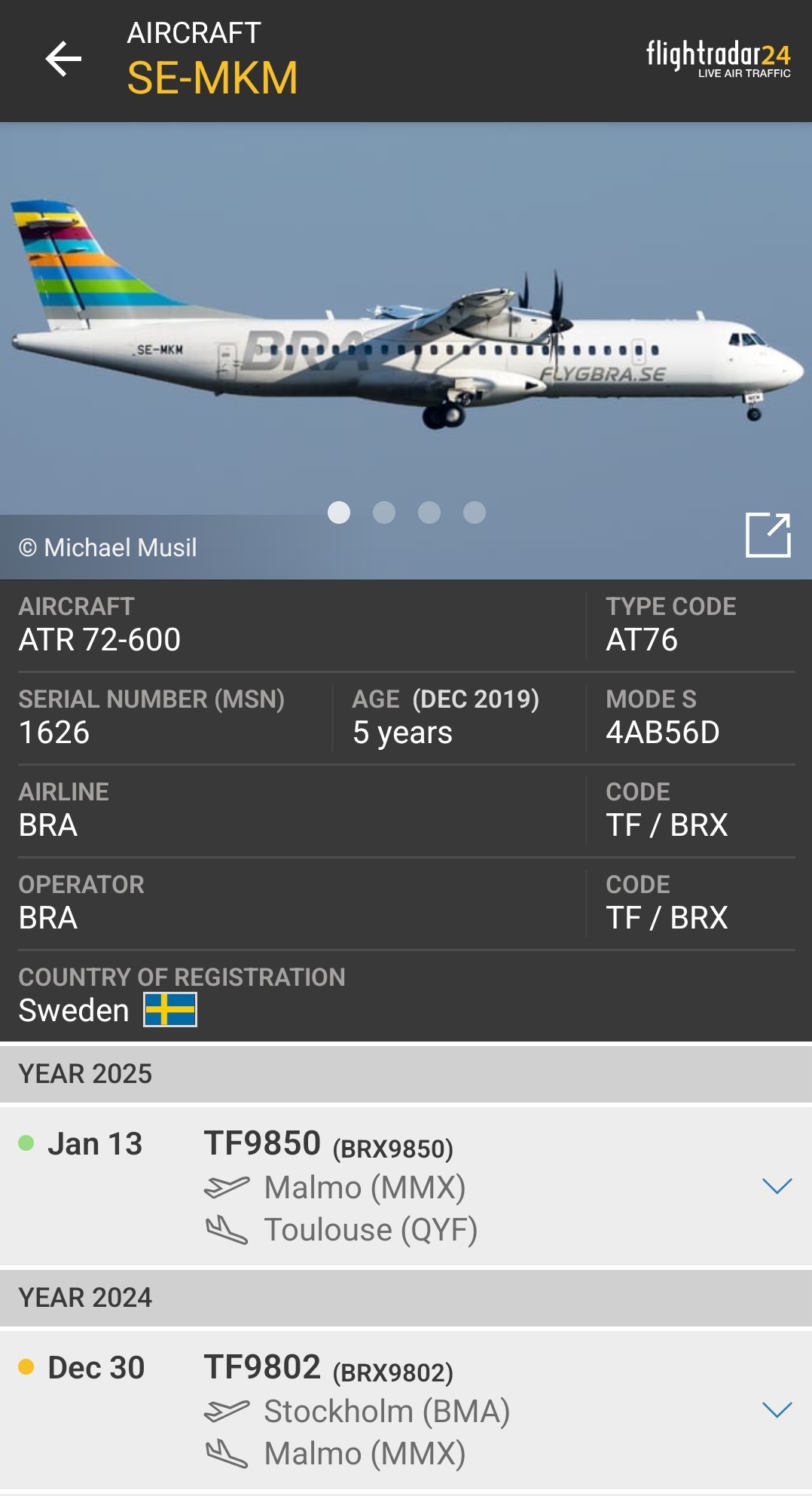Go back using the arrow icon
This screenshot has height=1496, width=812.
63,59
